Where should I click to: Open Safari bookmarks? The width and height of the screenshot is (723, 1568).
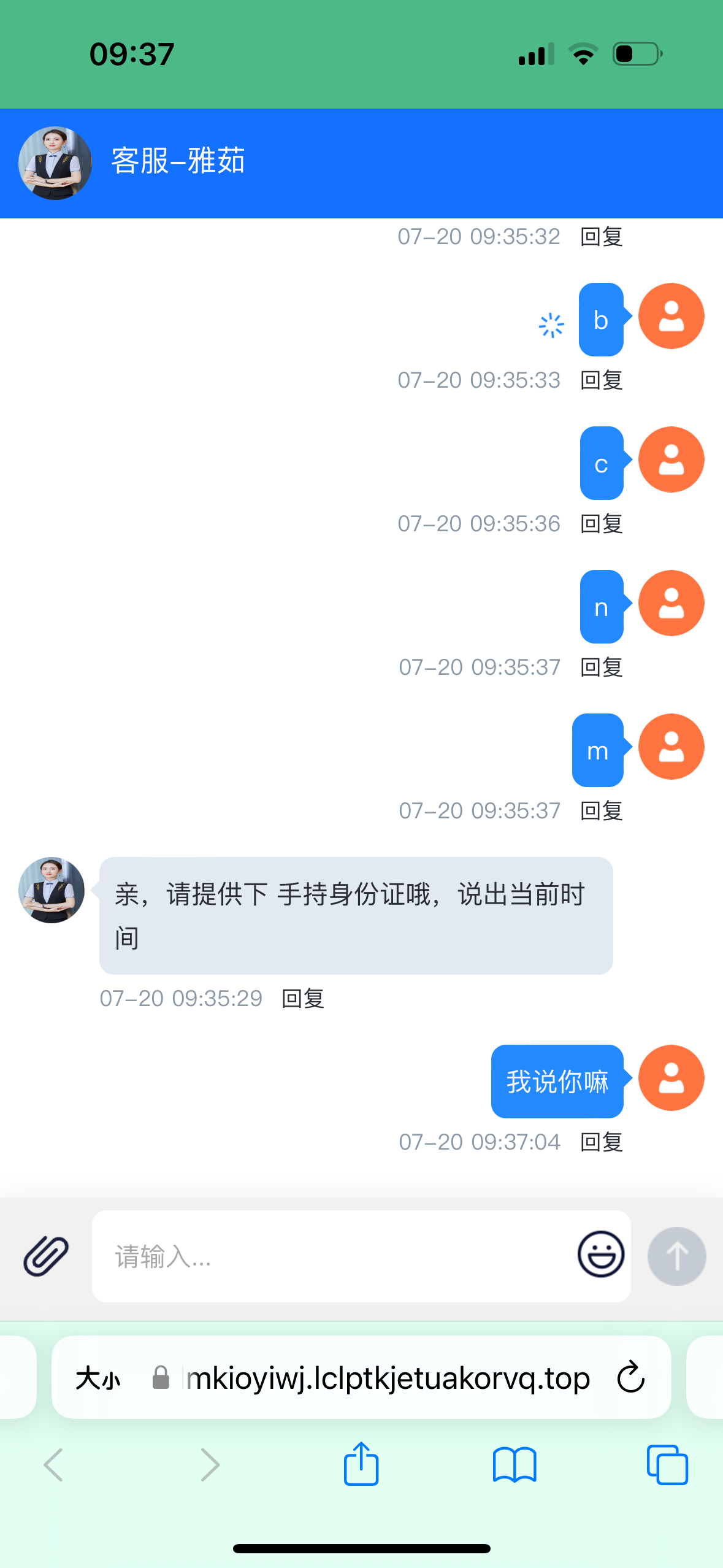point(514,1464)
